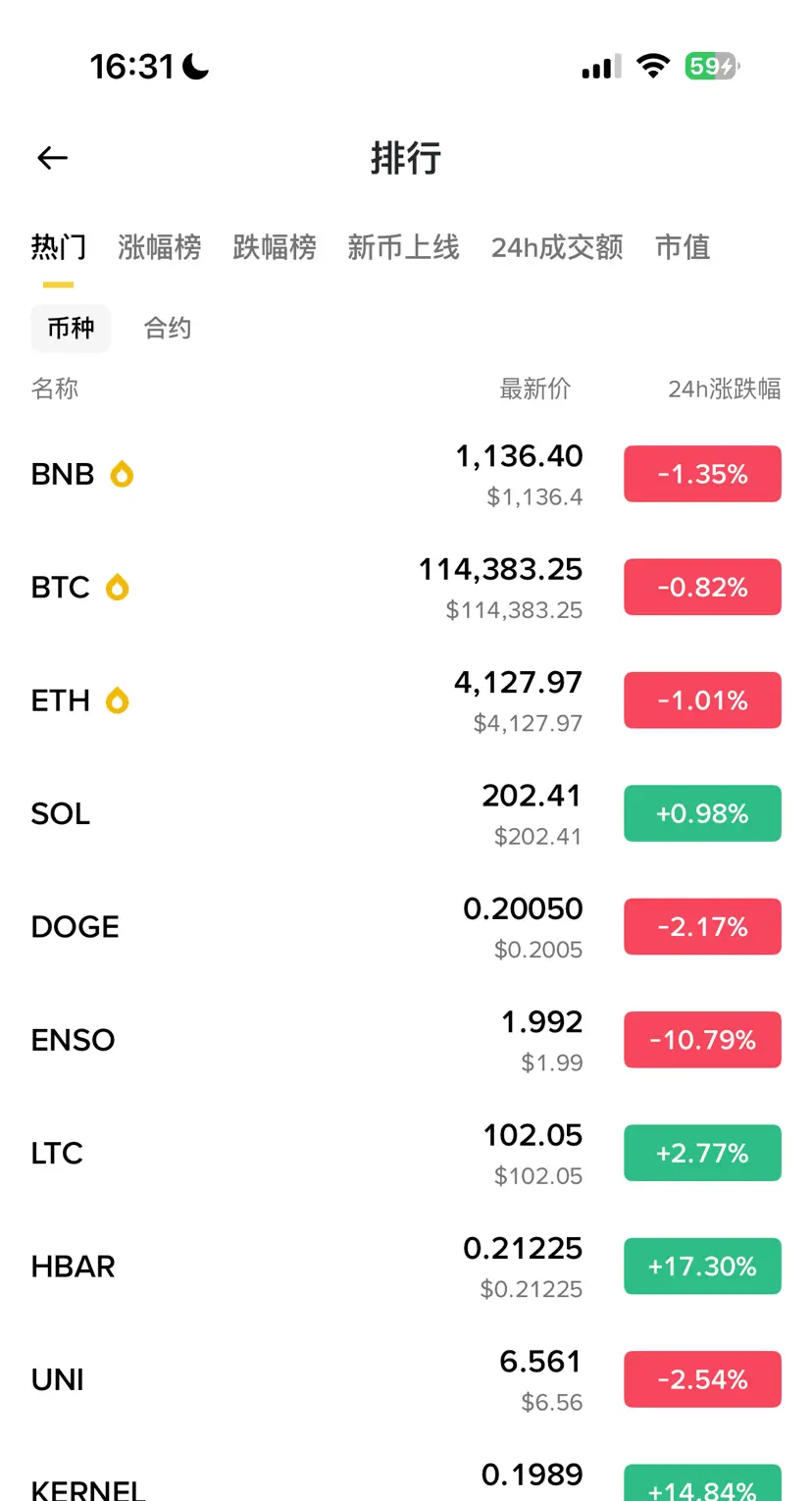Switch to the 市值 tab
812x1501 pixels.
[x=683, y=247]
